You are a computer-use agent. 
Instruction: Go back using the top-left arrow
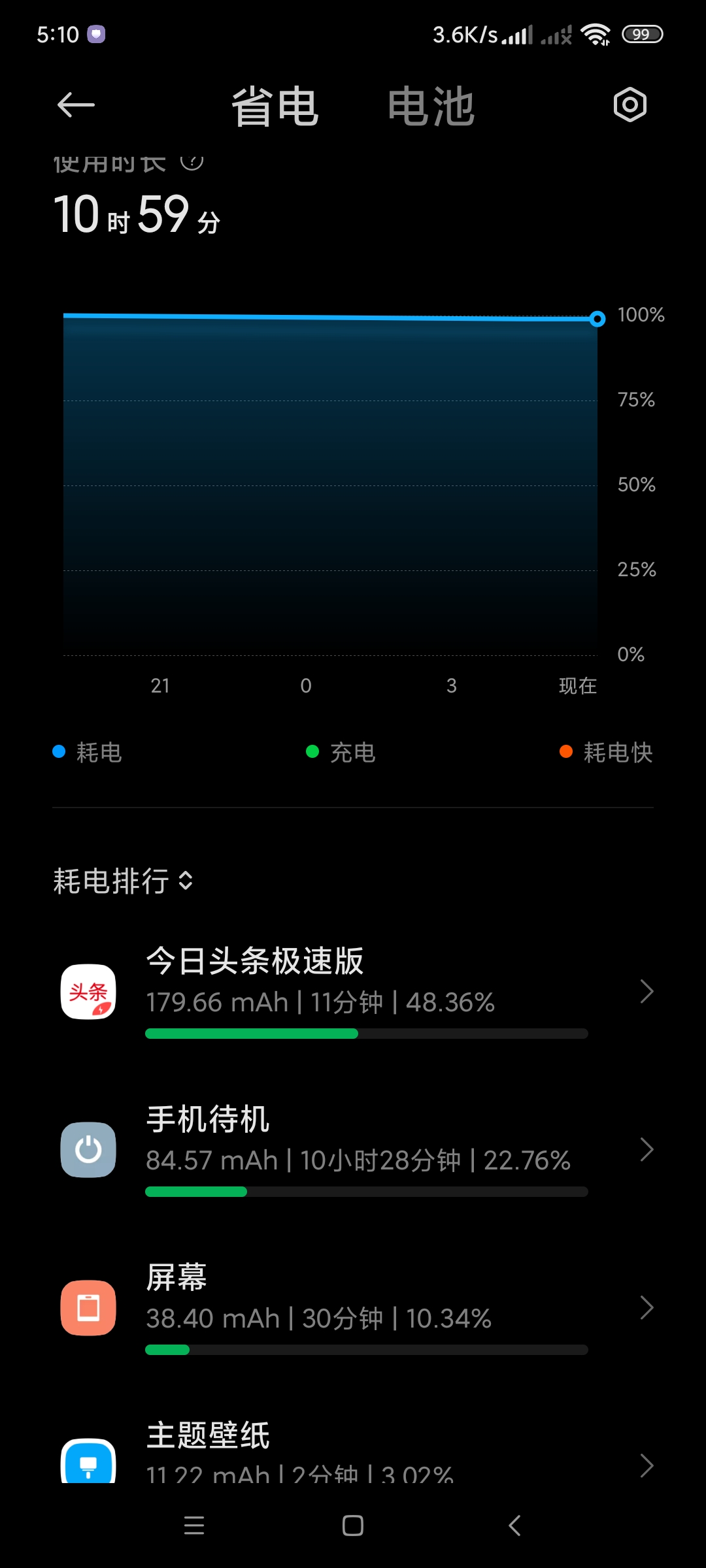pos(76,105)
